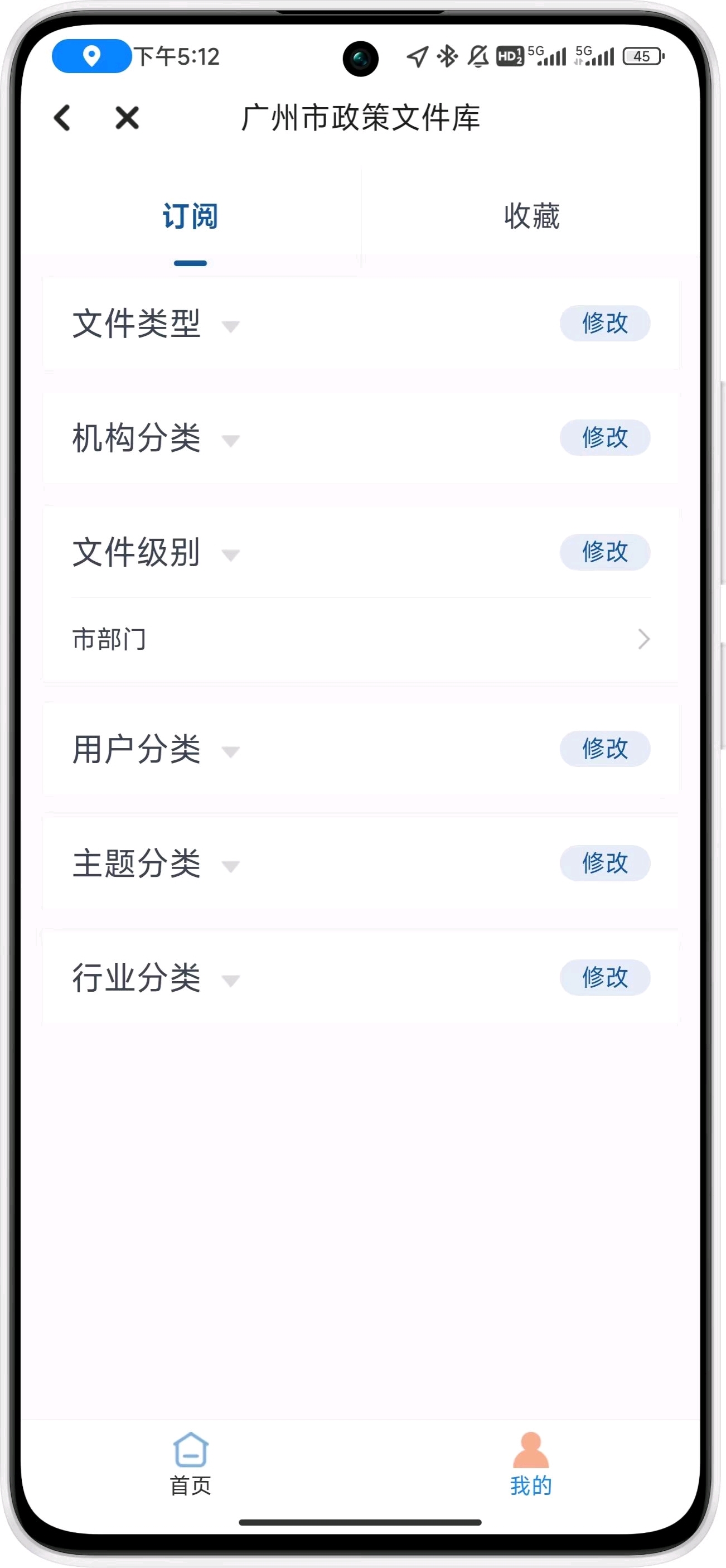The height and width of the screenshot is (1568, 726).
Task: Open the 市部门 row
Action: coord(360,639)
